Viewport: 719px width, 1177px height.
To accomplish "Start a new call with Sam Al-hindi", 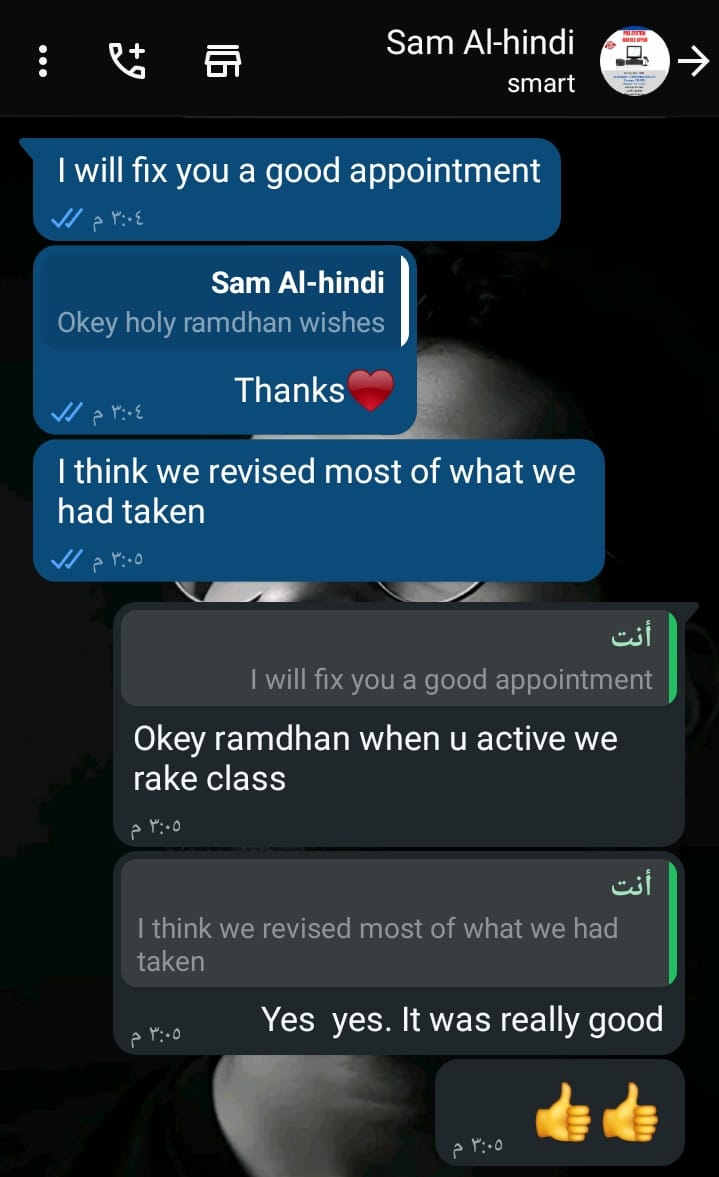I will pyautogui.click(x=127, y=62).
